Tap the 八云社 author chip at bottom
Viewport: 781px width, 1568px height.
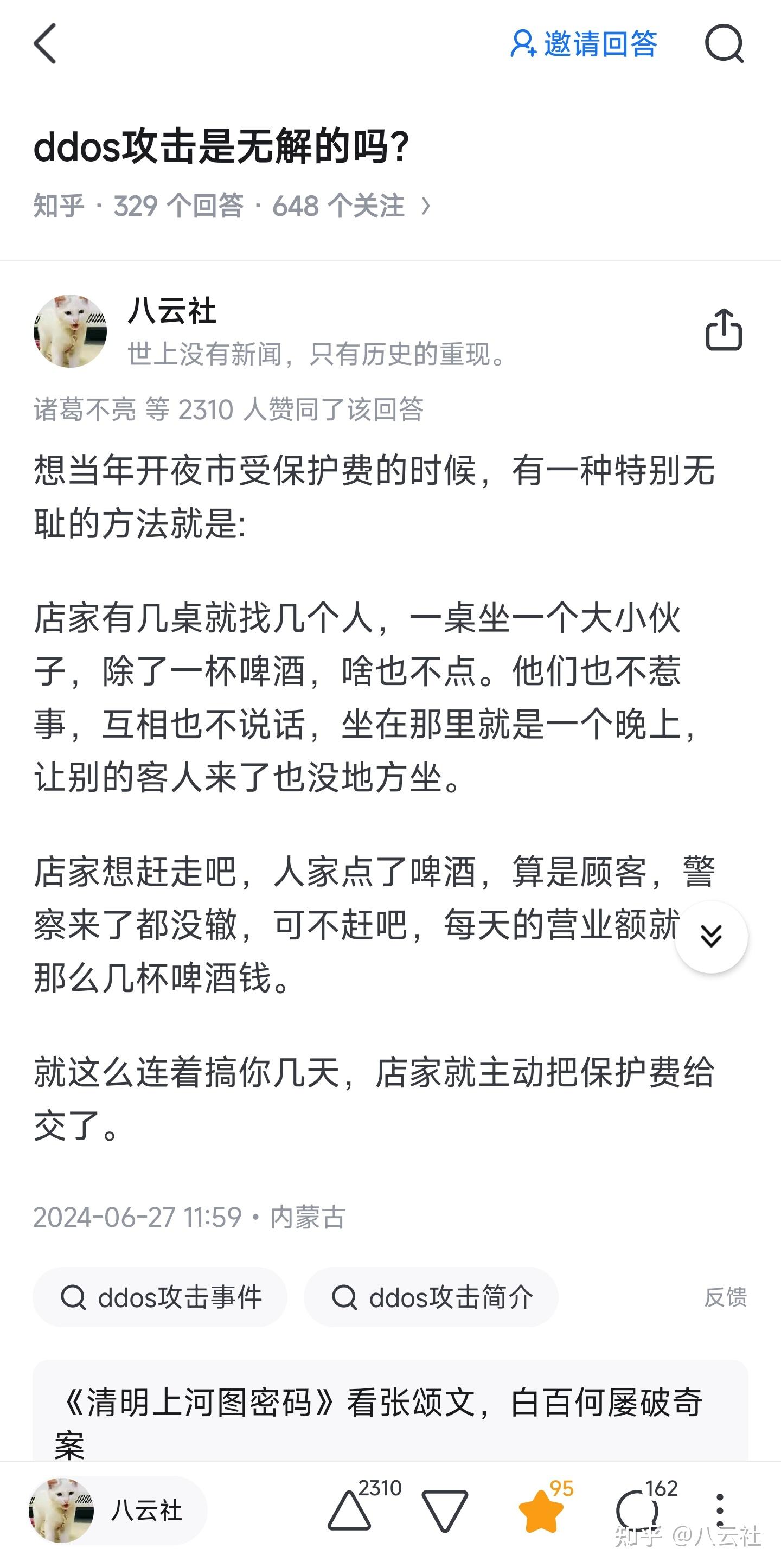coord(118,1511)
